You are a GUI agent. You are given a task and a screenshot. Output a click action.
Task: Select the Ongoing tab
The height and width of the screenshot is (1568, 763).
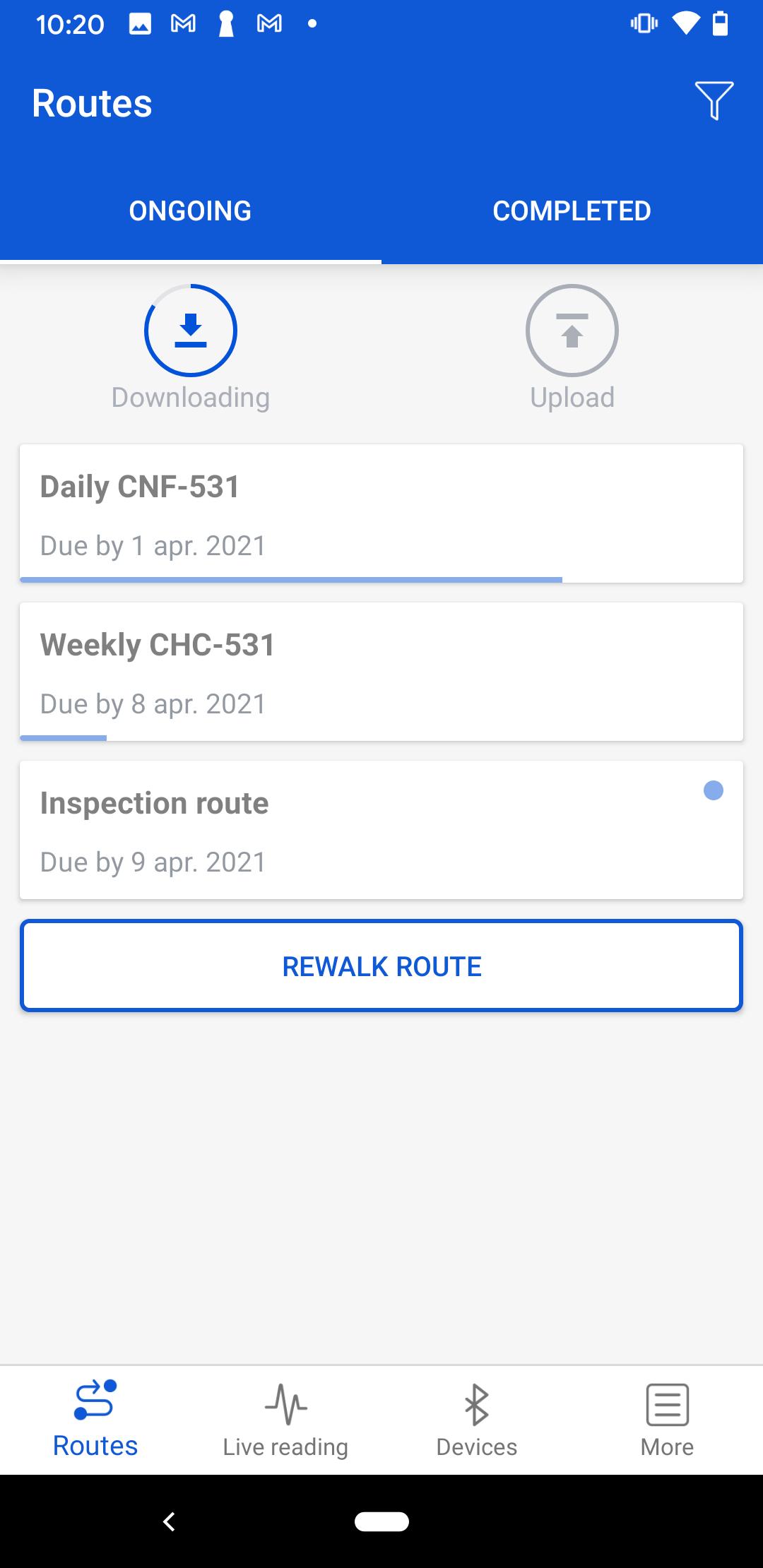click(191, 211)
